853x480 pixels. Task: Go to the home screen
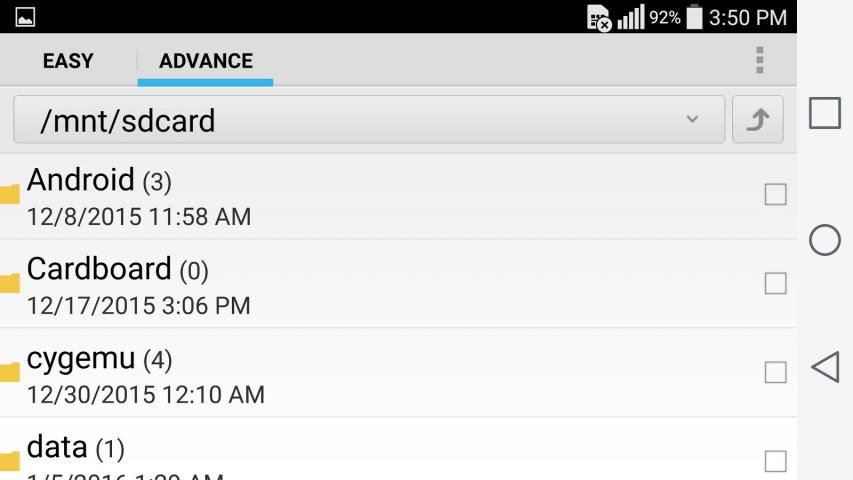(x=824, y=240)
